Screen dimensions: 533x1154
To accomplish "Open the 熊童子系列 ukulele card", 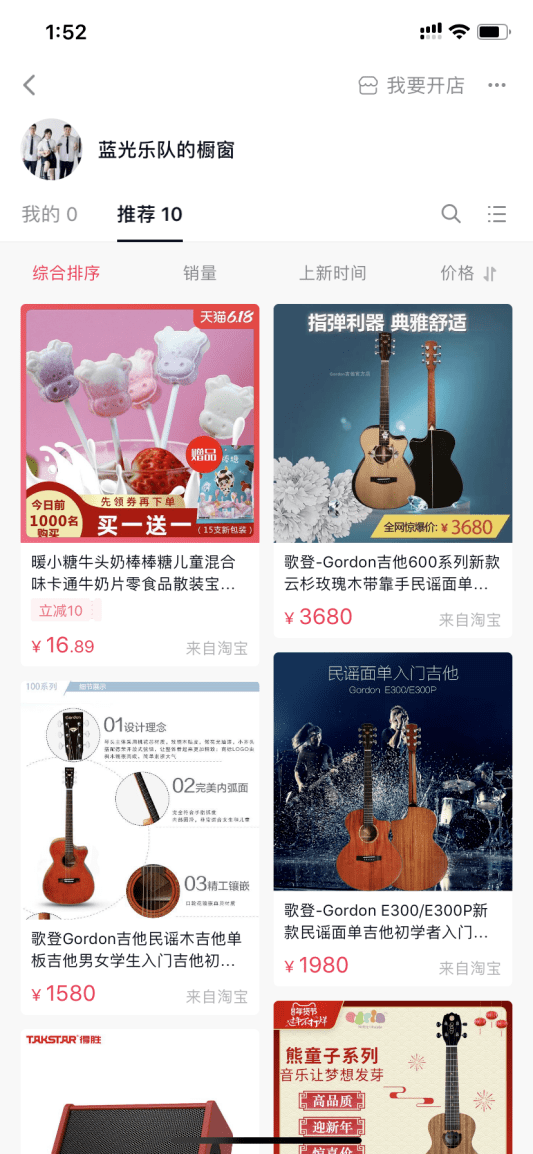I will [392, 1077].
